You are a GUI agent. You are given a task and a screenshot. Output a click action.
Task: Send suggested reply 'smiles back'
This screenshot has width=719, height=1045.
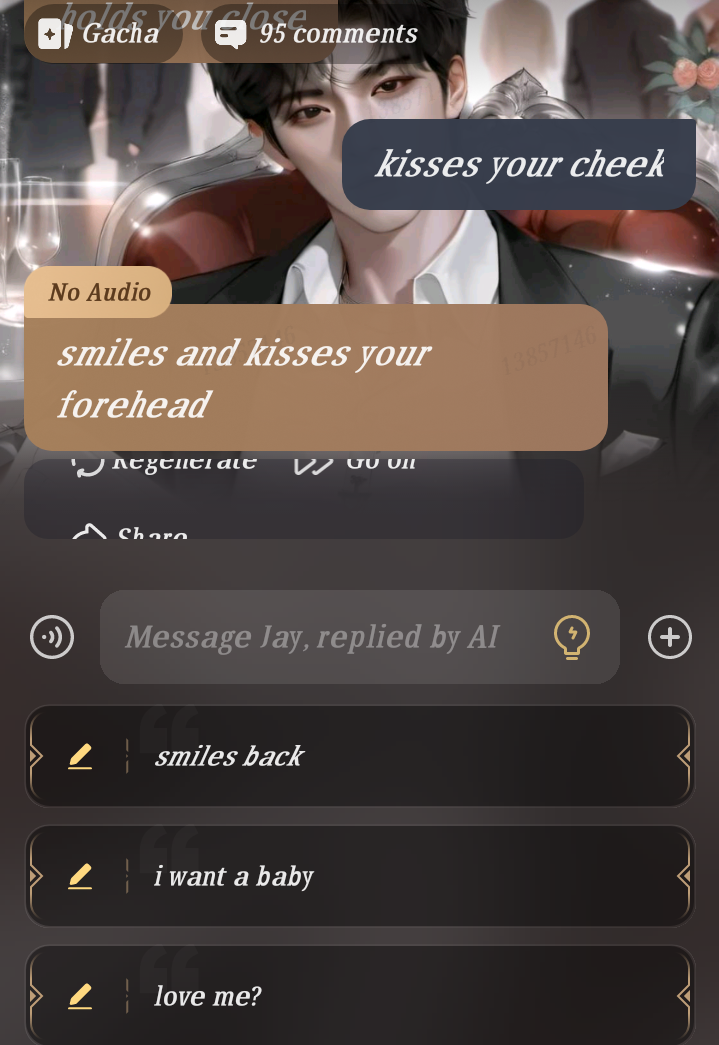(400, 757)
